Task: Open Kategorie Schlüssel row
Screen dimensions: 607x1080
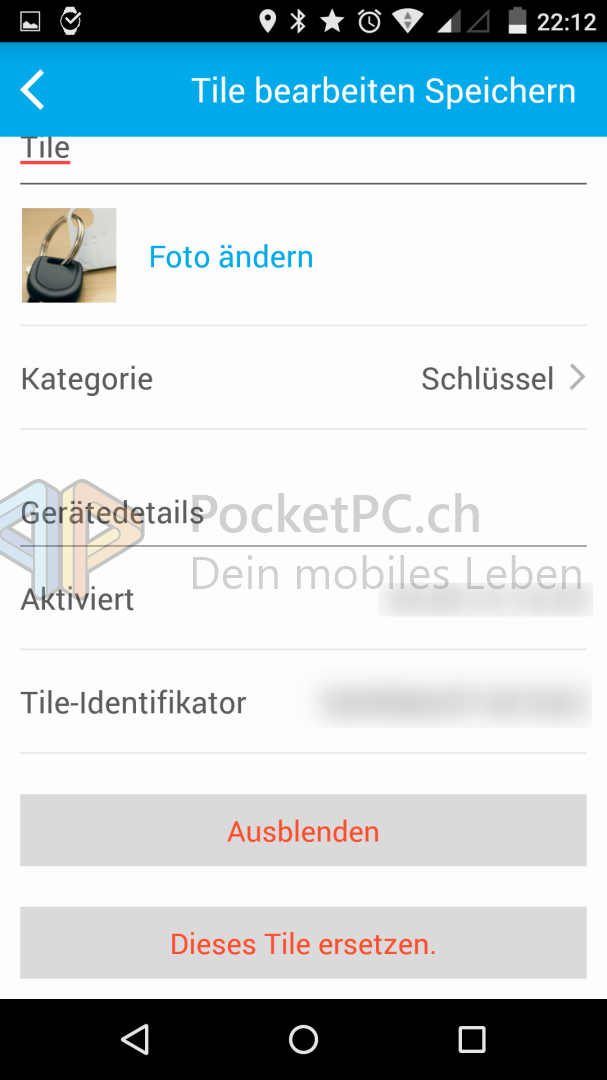Action: click(x=303, y=378)
